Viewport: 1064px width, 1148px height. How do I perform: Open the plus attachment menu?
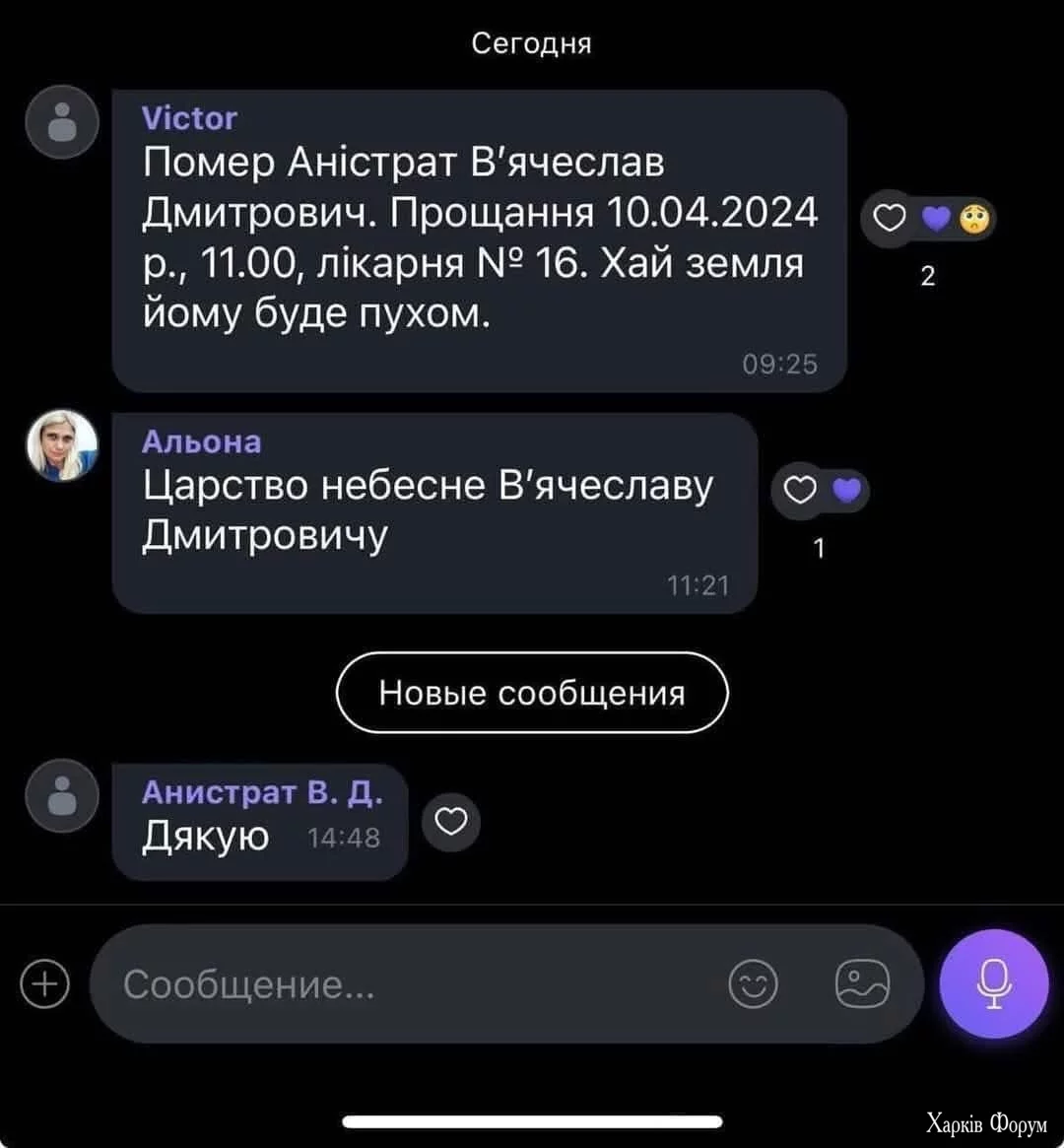click(x=45, y=983)
